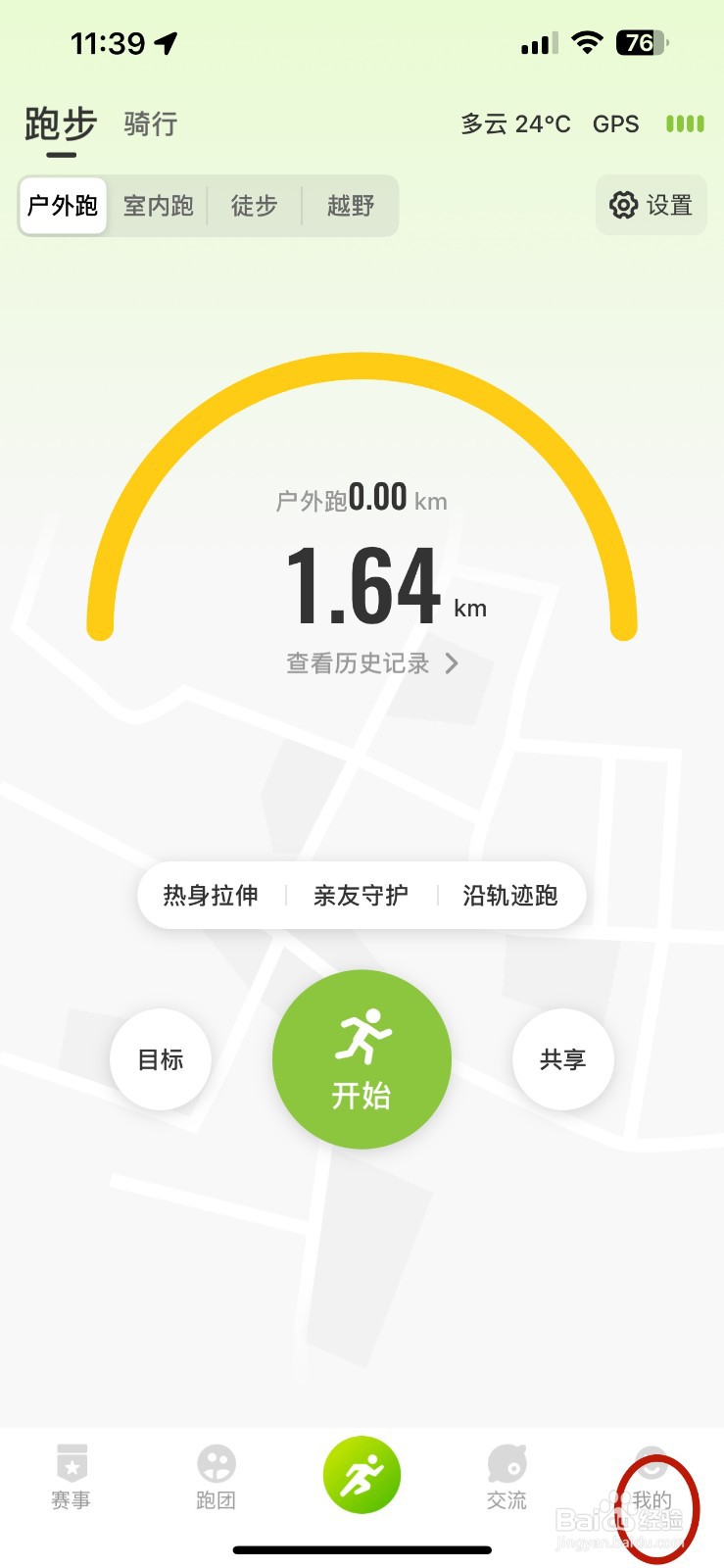Open the 交流 community icon
The width and height of the screenshot is (724, 1568).
(507, 1480)
